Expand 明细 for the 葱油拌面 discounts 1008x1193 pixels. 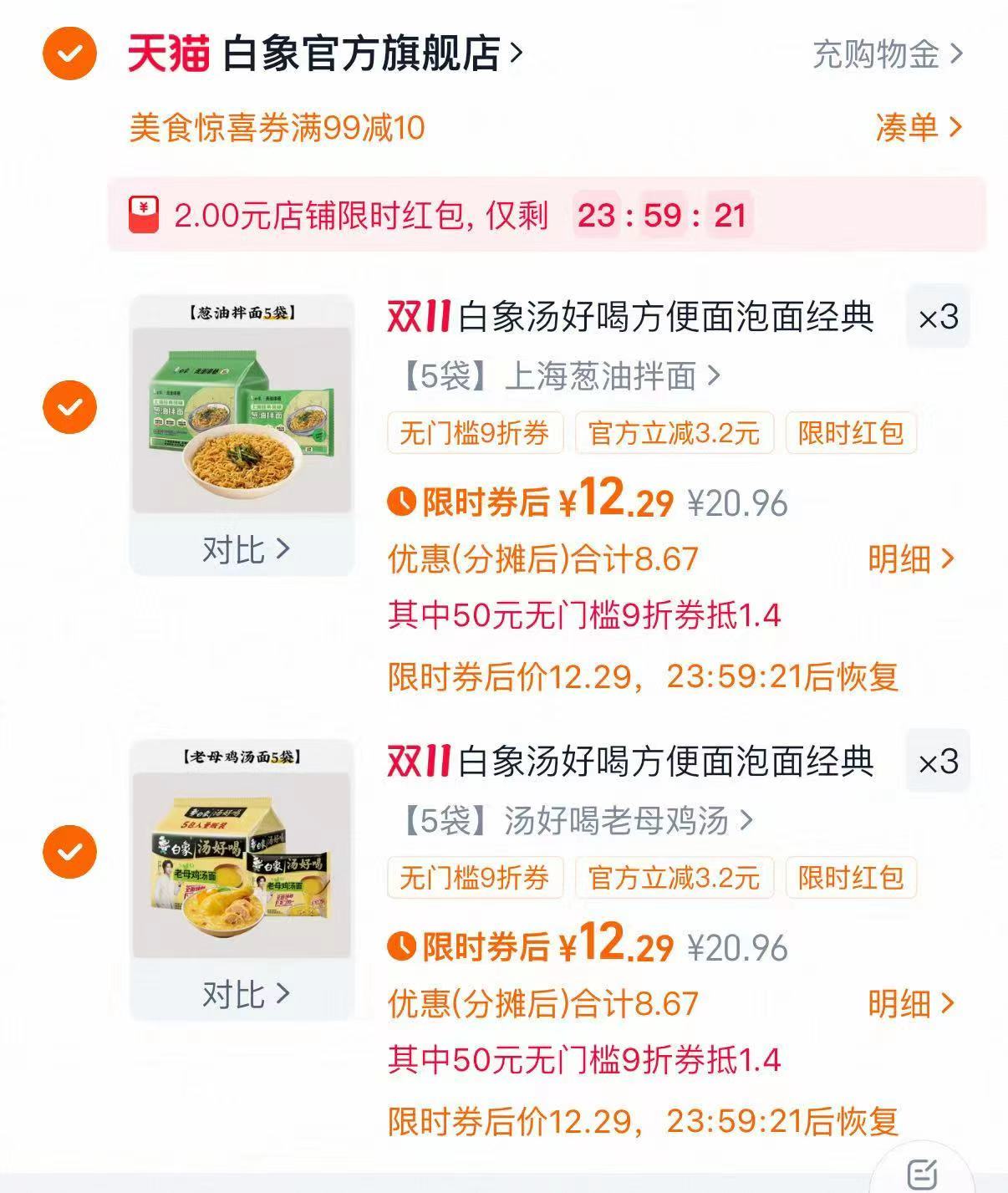900,561
